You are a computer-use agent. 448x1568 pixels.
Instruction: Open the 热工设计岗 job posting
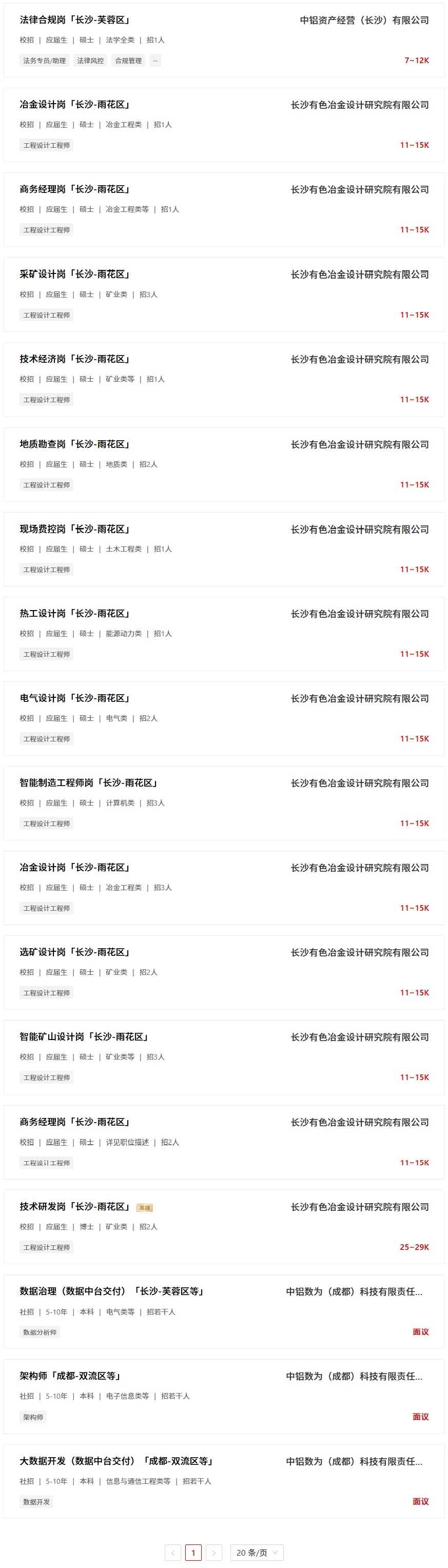(x=224, y=634)
